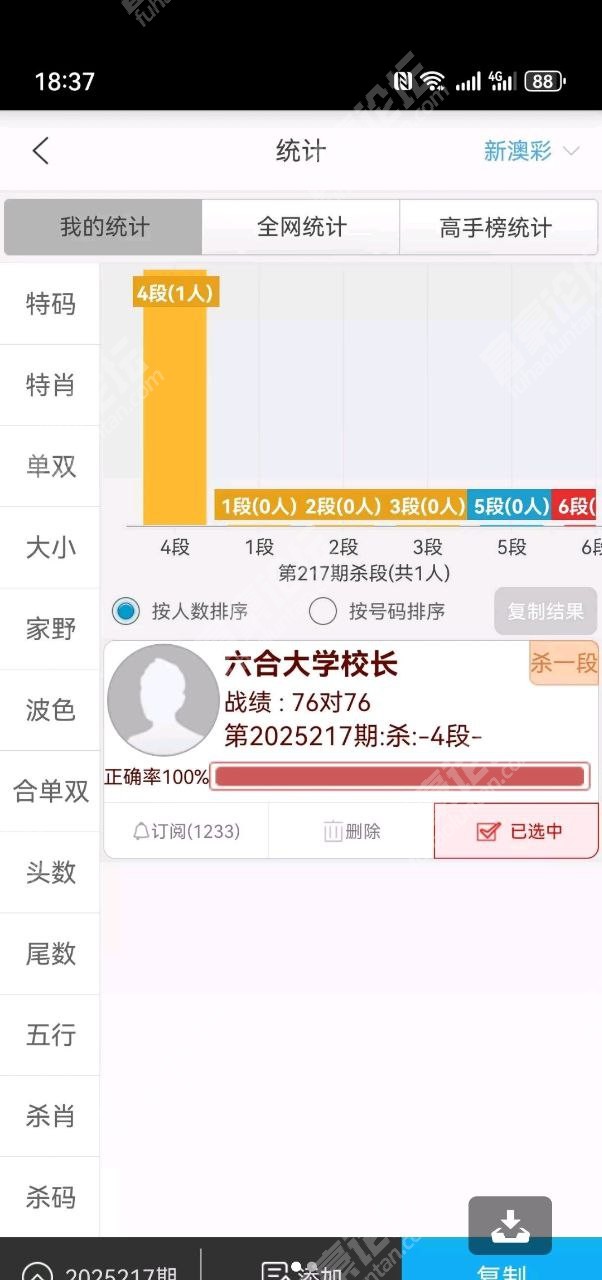Open the 2025217期 period selector
Screen dimensions: 602x1280
[x=100, y=1266]
